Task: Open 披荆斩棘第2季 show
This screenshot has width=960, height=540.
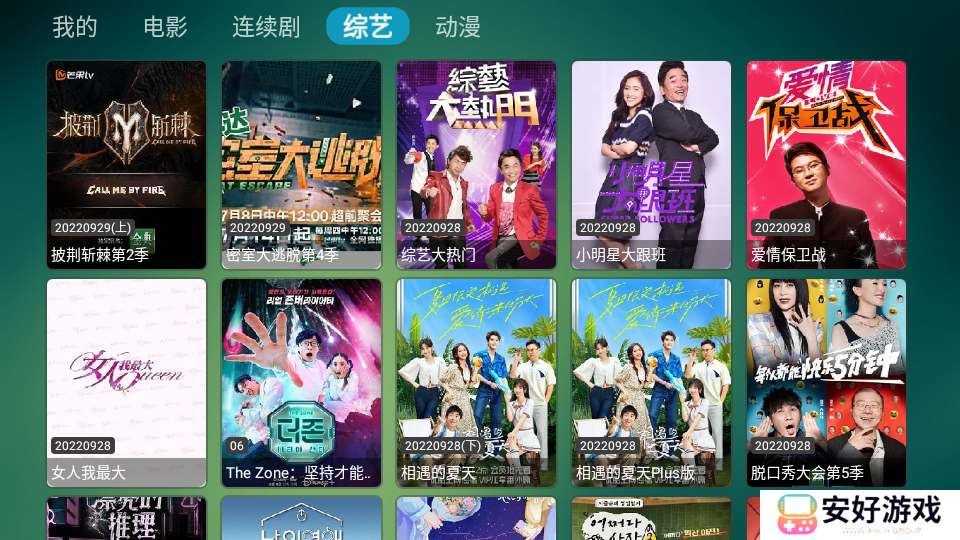Action: [x=127, y=165]
